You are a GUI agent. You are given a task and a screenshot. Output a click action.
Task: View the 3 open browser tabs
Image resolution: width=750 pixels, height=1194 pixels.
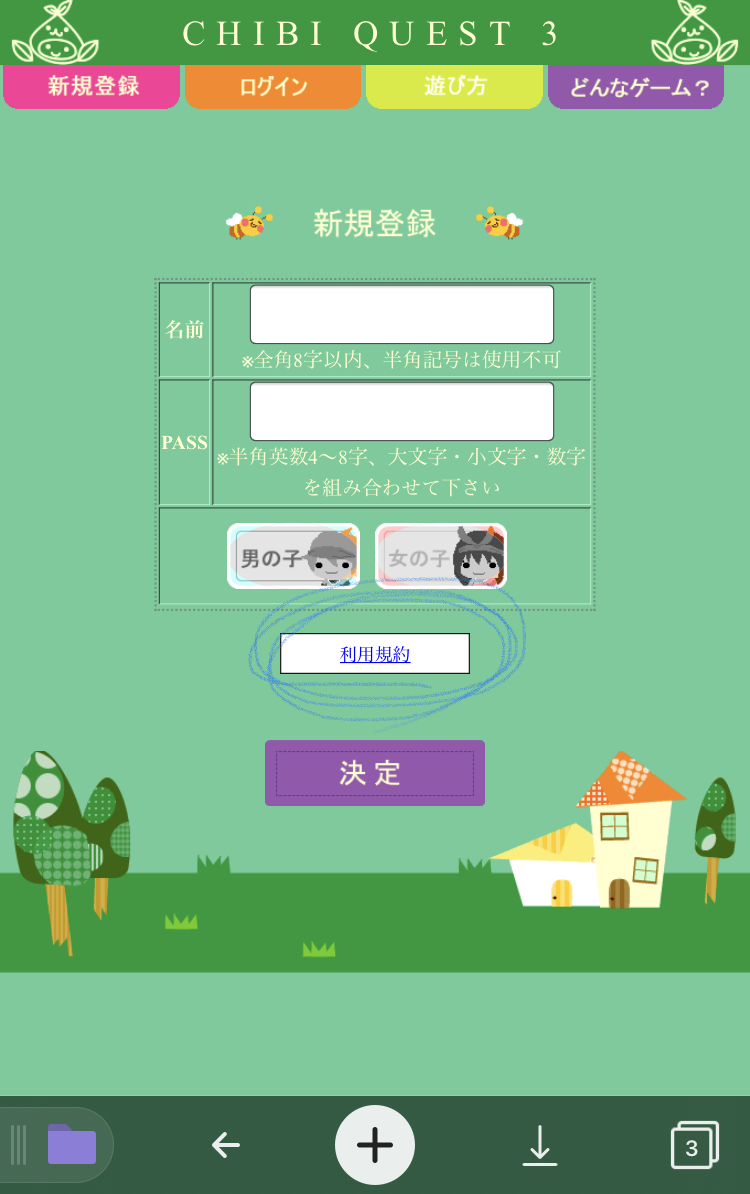[694, 1146]
